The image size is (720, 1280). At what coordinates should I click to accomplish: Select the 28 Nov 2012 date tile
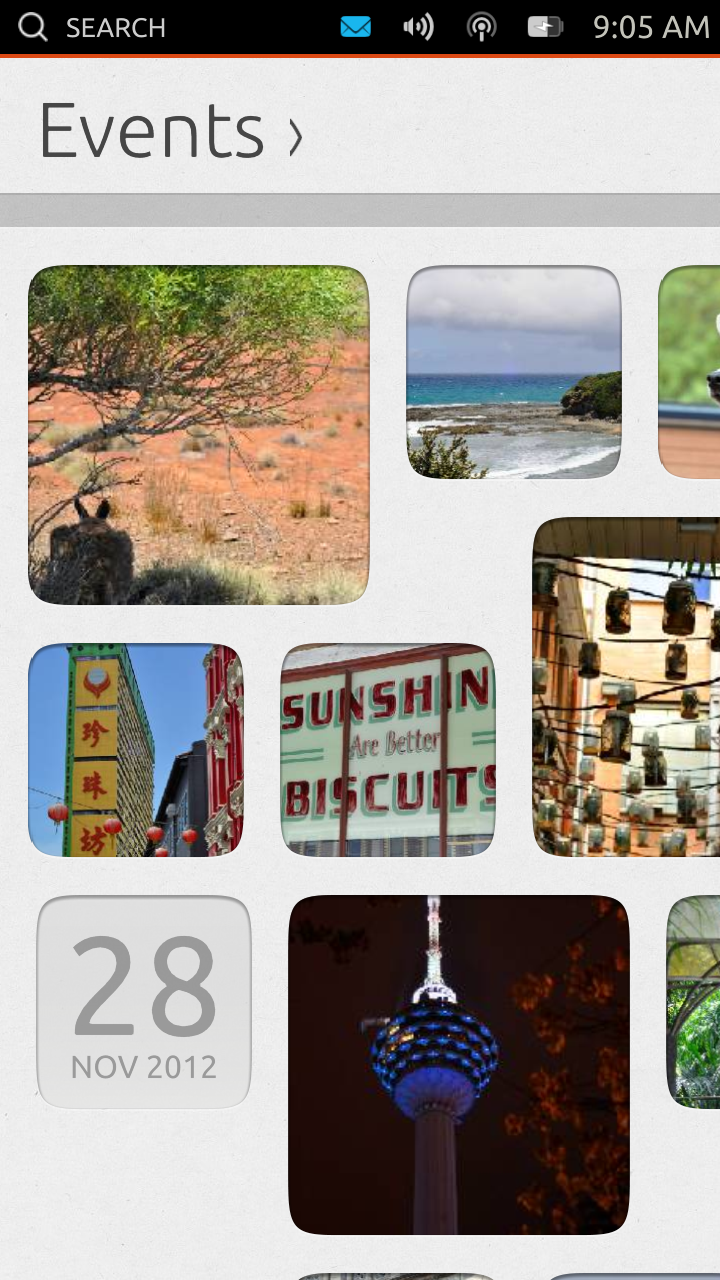tap(144, 1002)
